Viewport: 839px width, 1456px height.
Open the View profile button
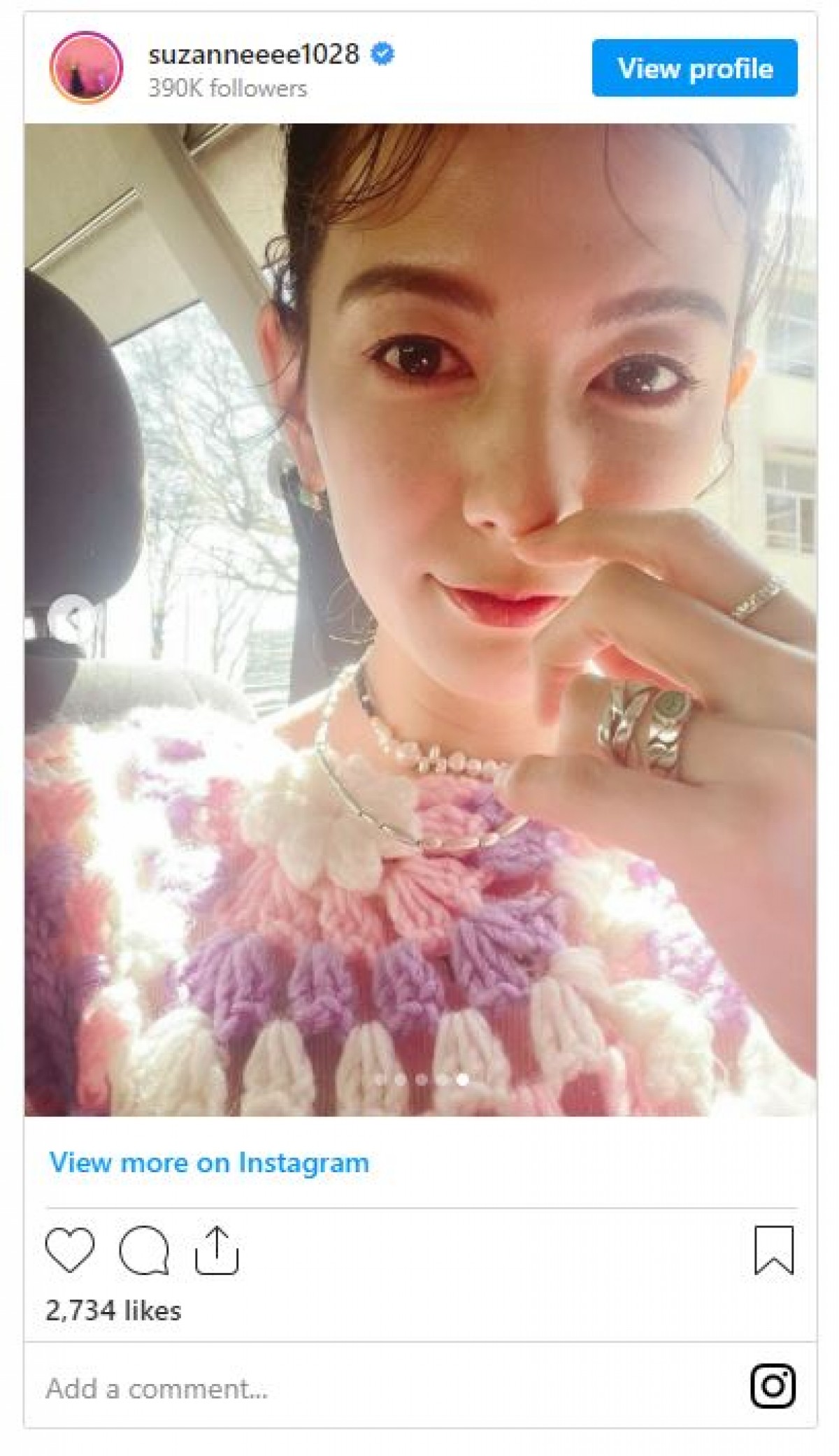point(694,68)
